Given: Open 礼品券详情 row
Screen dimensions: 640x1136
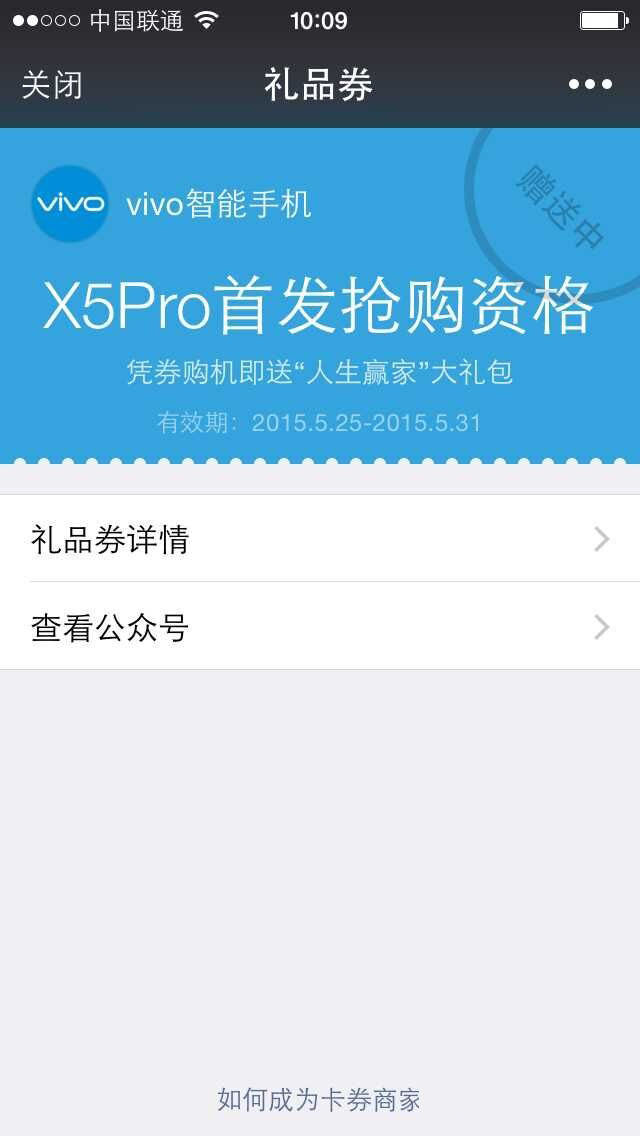Looking at the screenshot, I should click(x=320, y=540).
